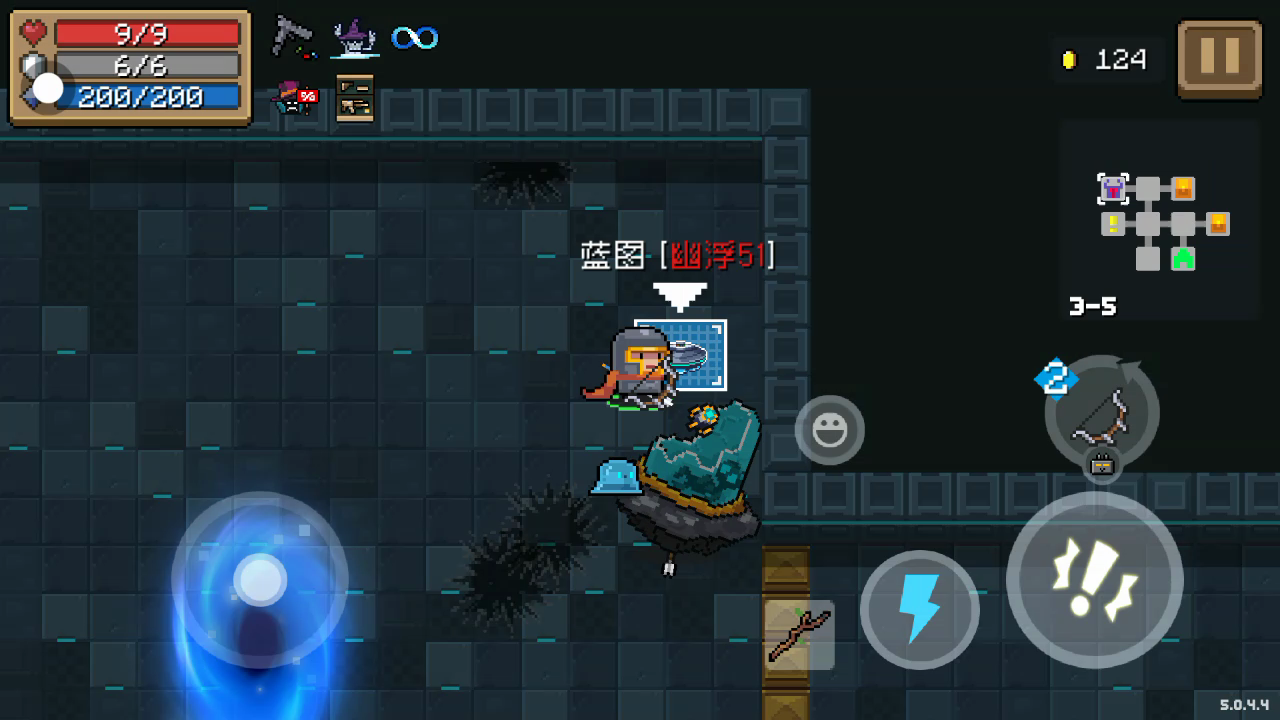Open the emoji emote button
Viewport: 1280px width, 720px height.
(x=829, y=430)
